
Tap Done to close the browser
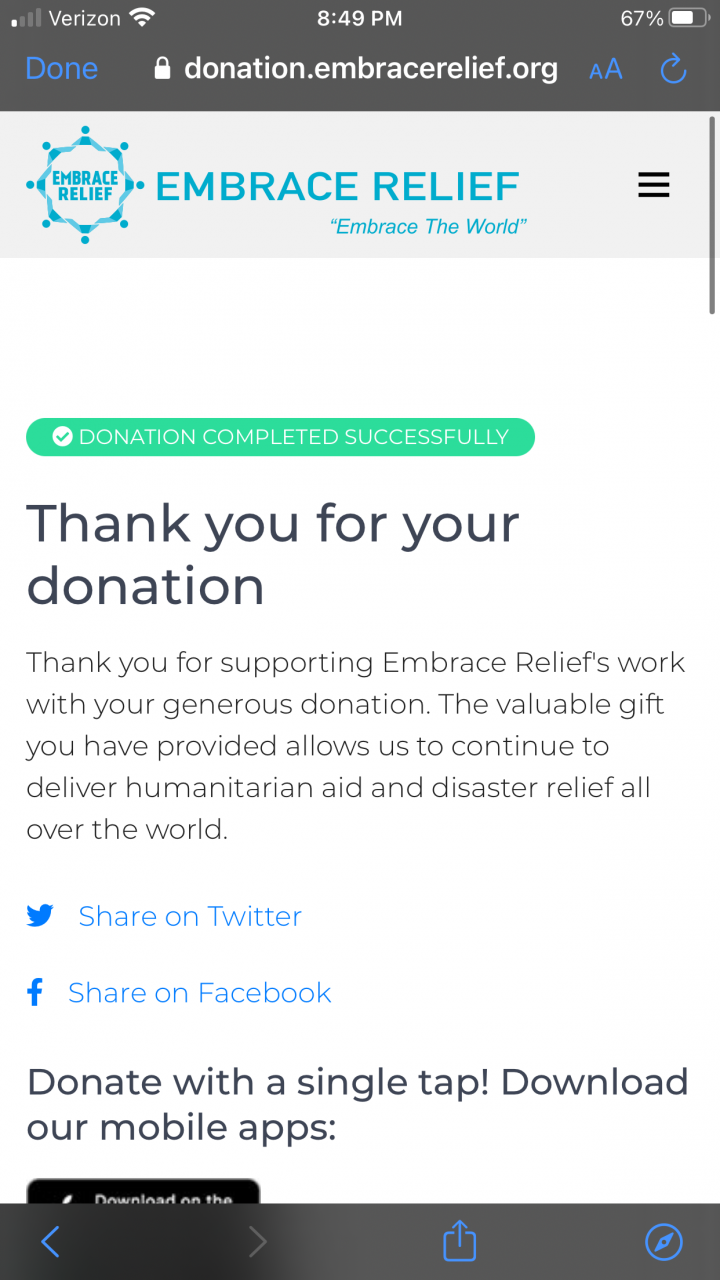click(x=61, y=69)
